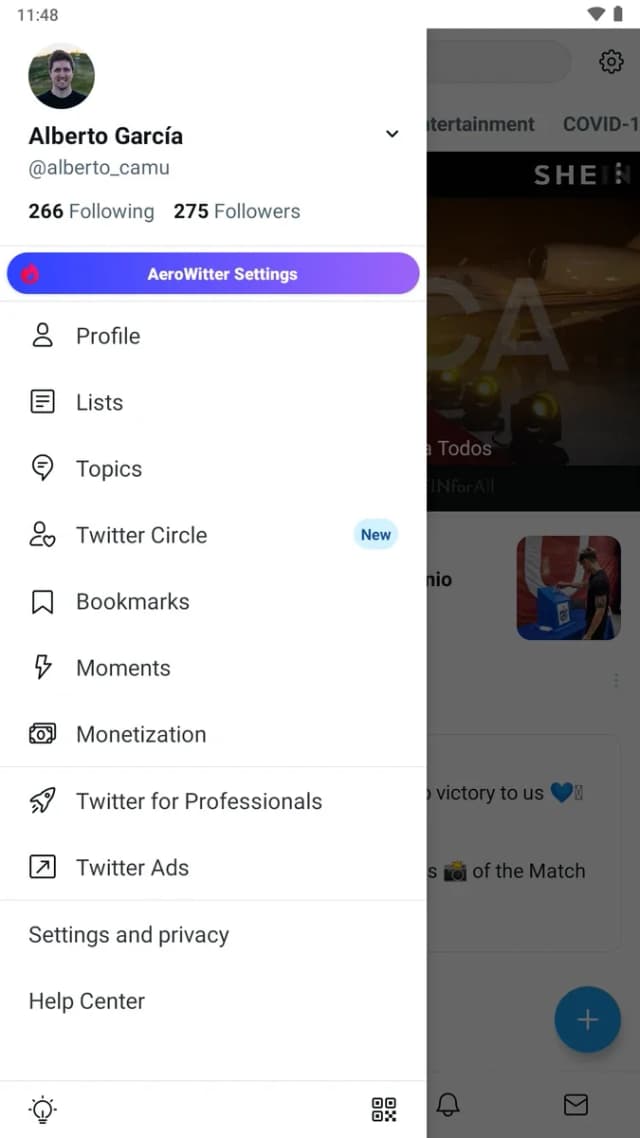
Task: Expand the account switcher chevron
Action: [x=392, y=134]
